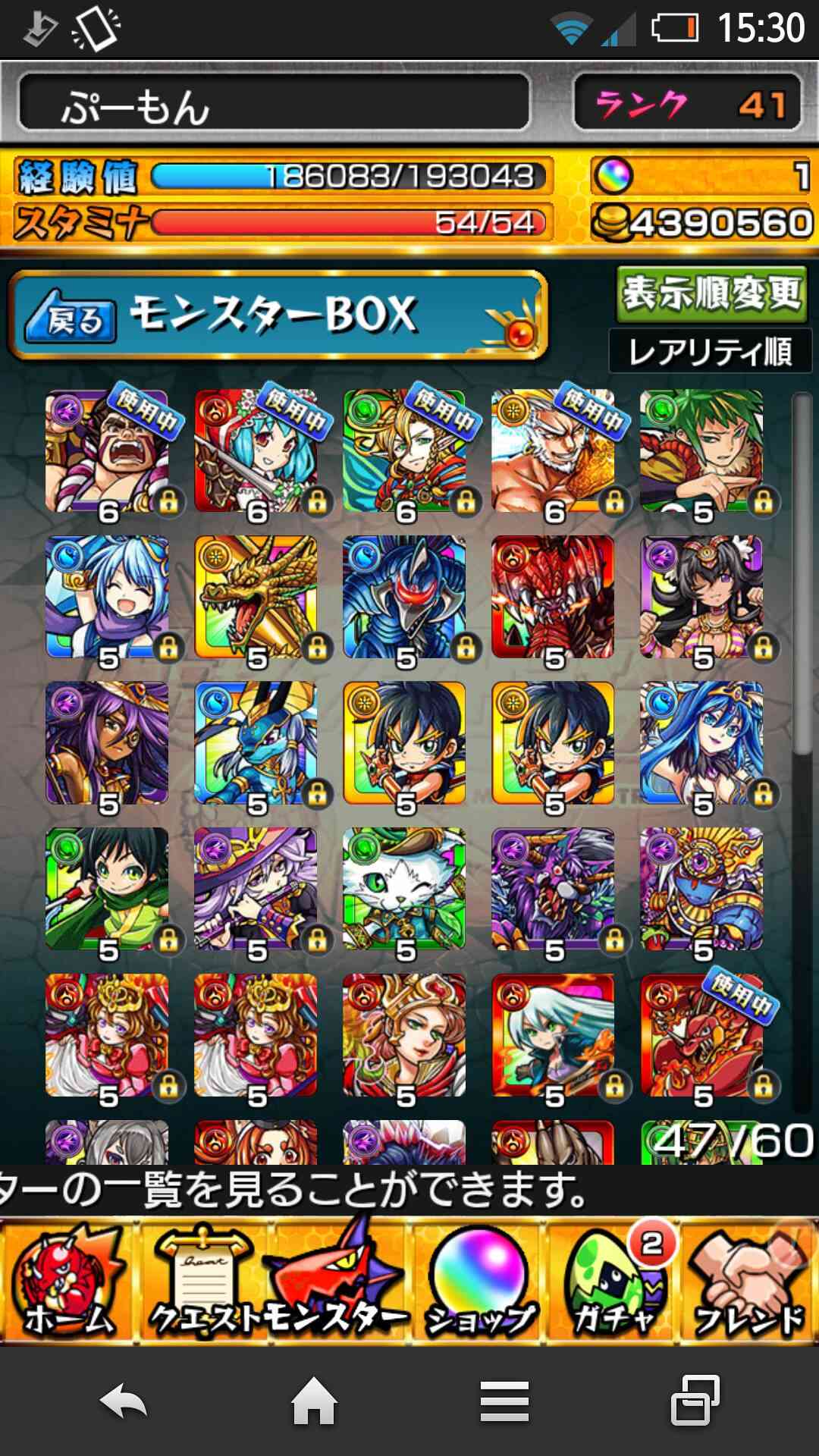
Task: Open Android recent apps
Action: coord(695,1401)
